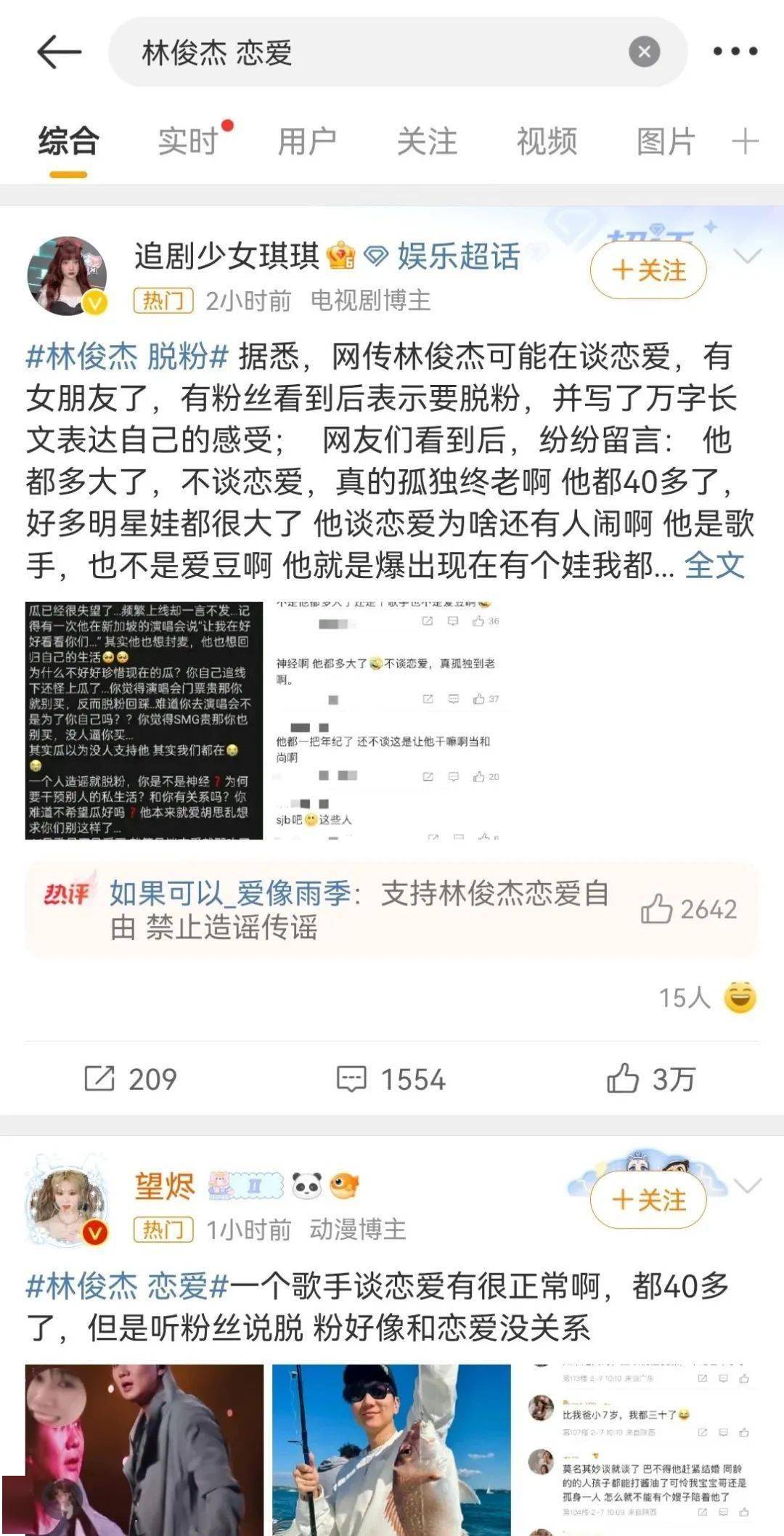Add a tab with the plus icon
784x1536 pixels.
coord(745,142)
